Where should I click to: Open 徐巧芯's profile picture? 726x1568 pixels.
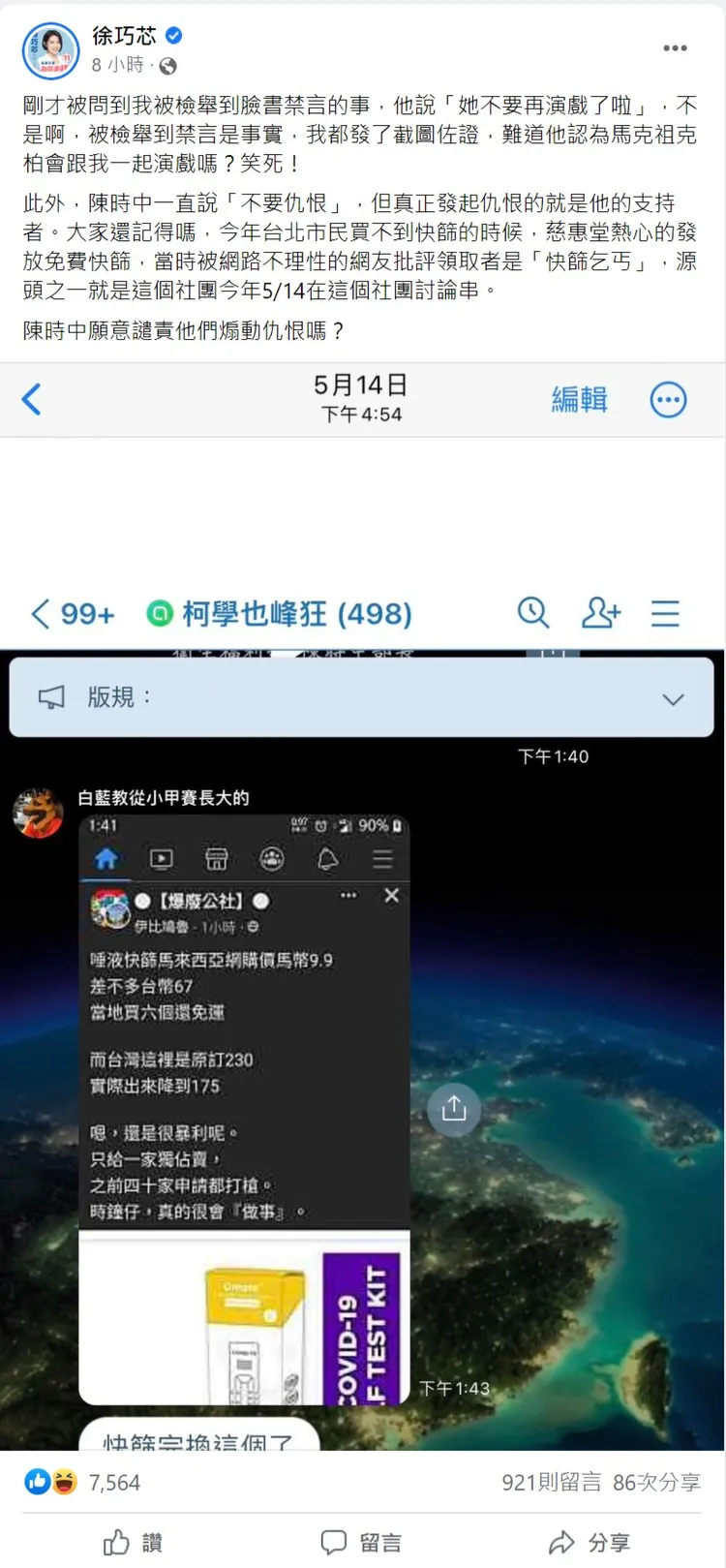50,50
